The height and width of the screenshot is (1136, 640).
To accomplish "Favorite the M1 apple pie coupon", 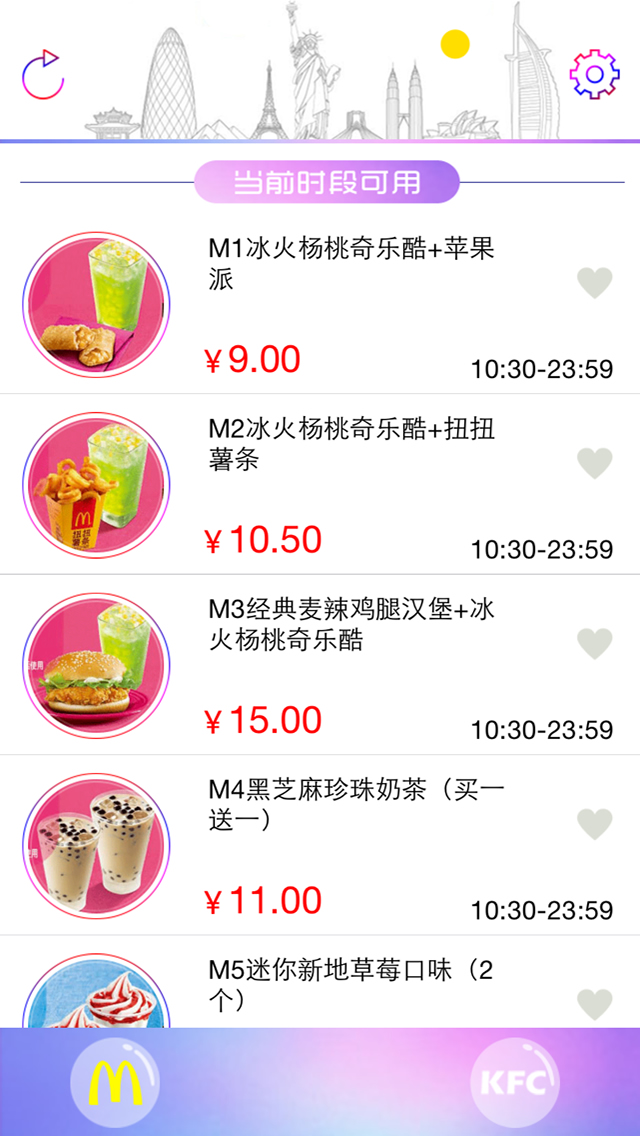I will pos(595,283).
